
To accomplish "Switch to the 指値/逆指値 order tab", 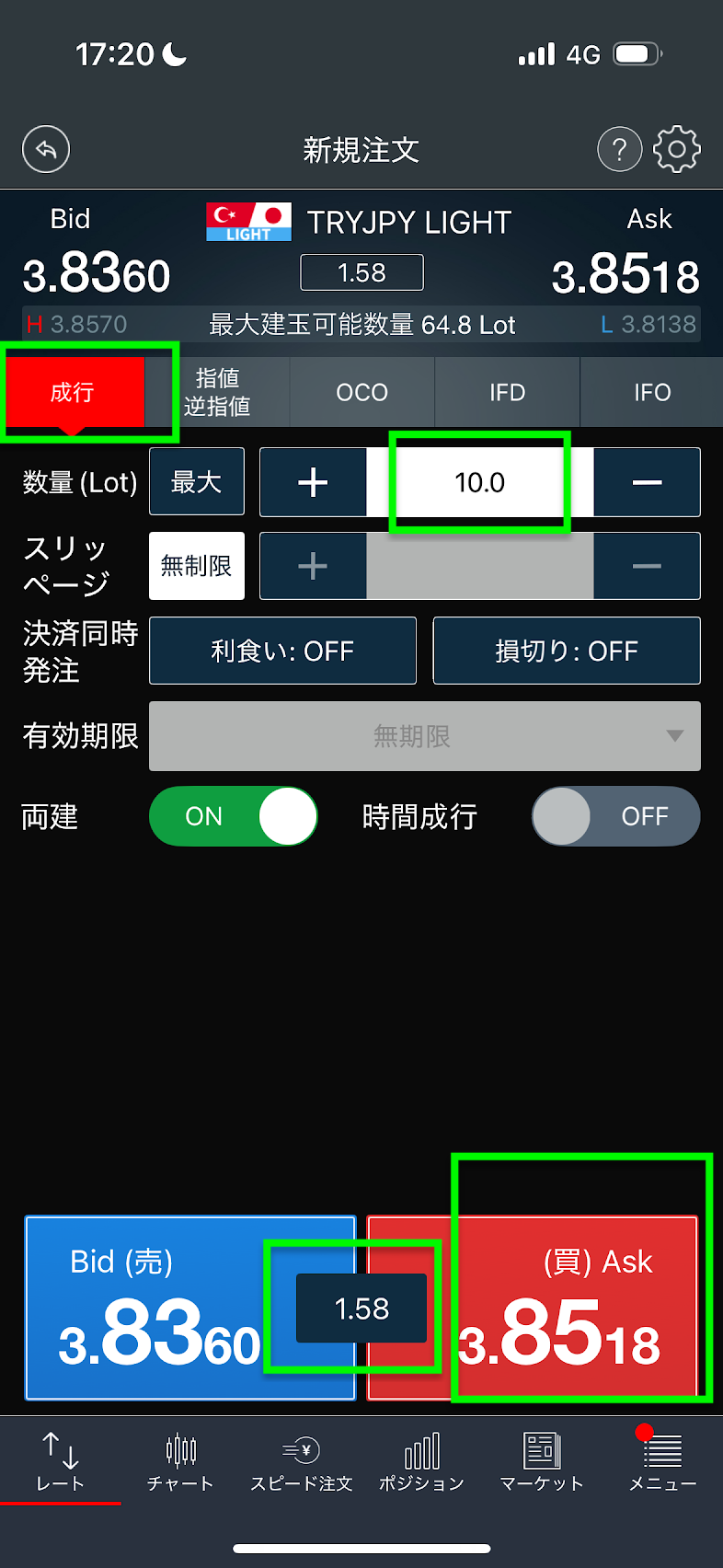I will 217,392.
